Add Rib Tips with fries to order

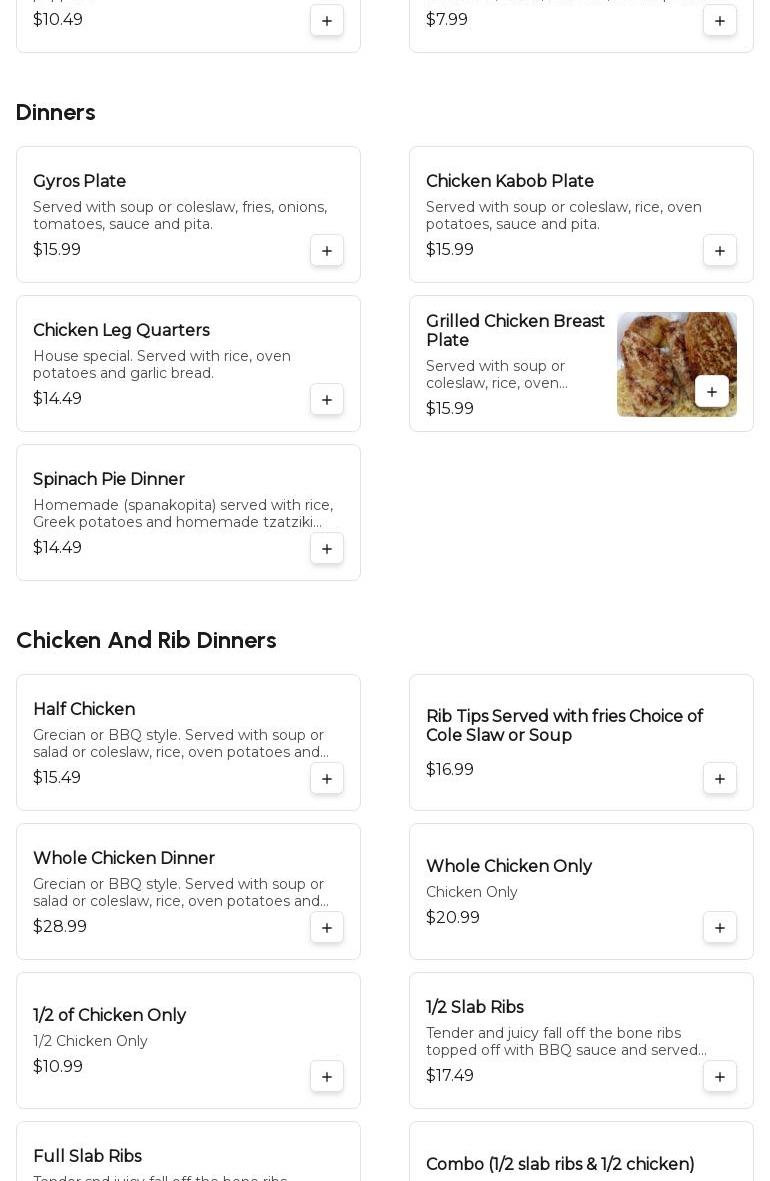pyautogui.click(x=720, y=778)
